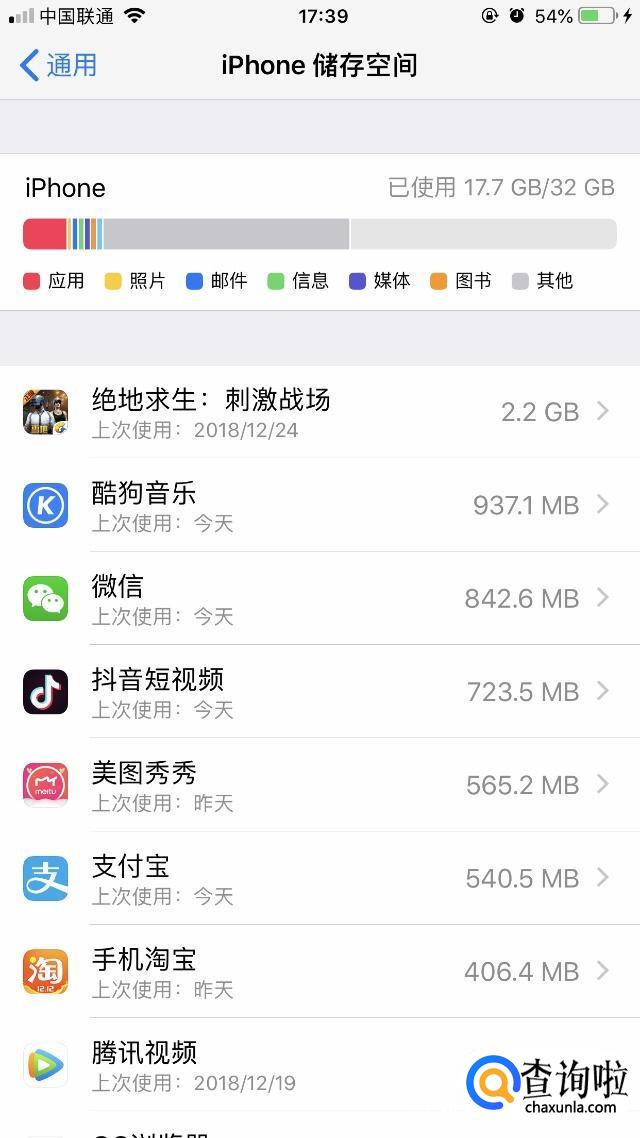Open storage details for 绝地求生：刺激战场
This screenshot has height=1138, width=640.
point(320,412)
